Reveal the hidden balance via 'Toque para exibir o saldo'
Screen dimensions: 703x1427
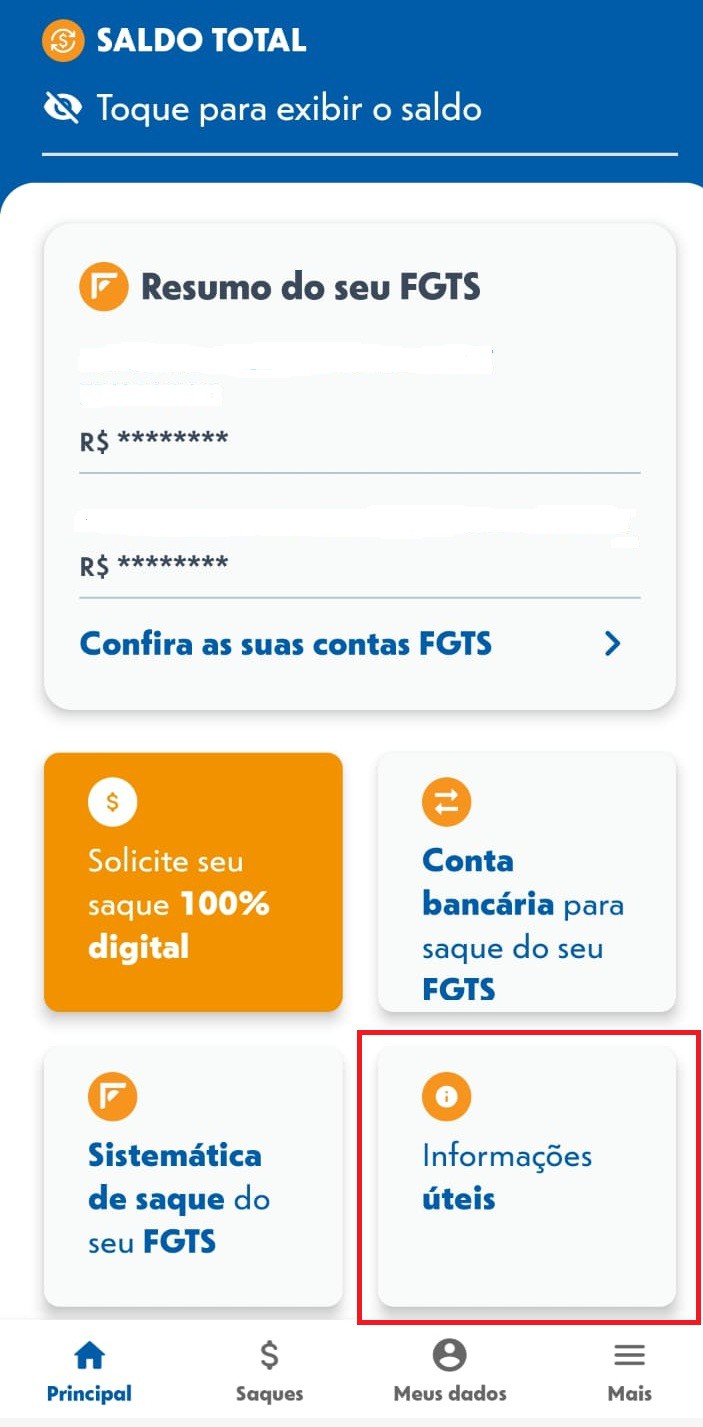(263, 108)
